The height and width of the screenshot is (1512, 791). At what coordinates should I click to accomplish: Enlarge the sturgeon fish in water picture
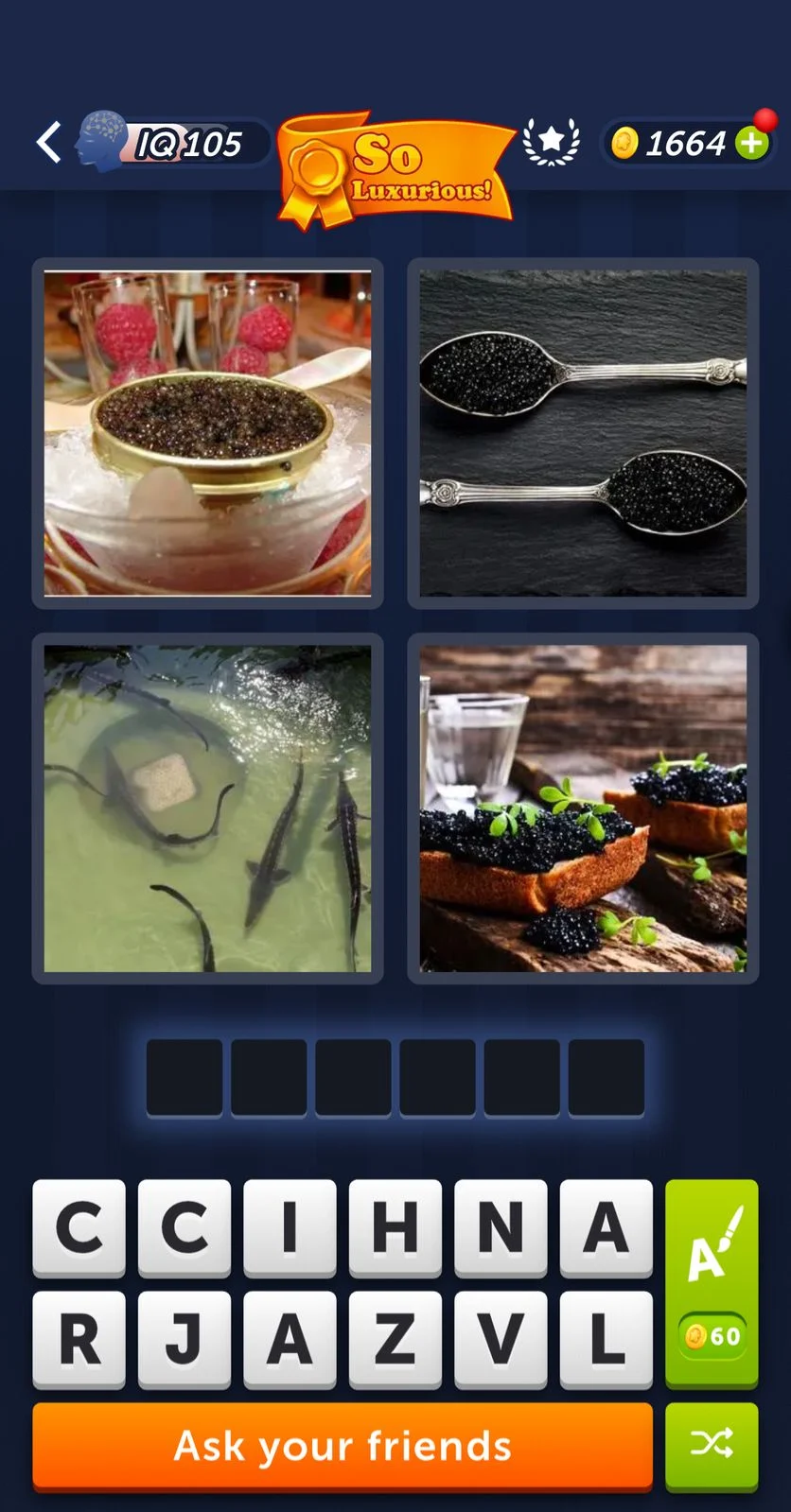coord(207,808)
